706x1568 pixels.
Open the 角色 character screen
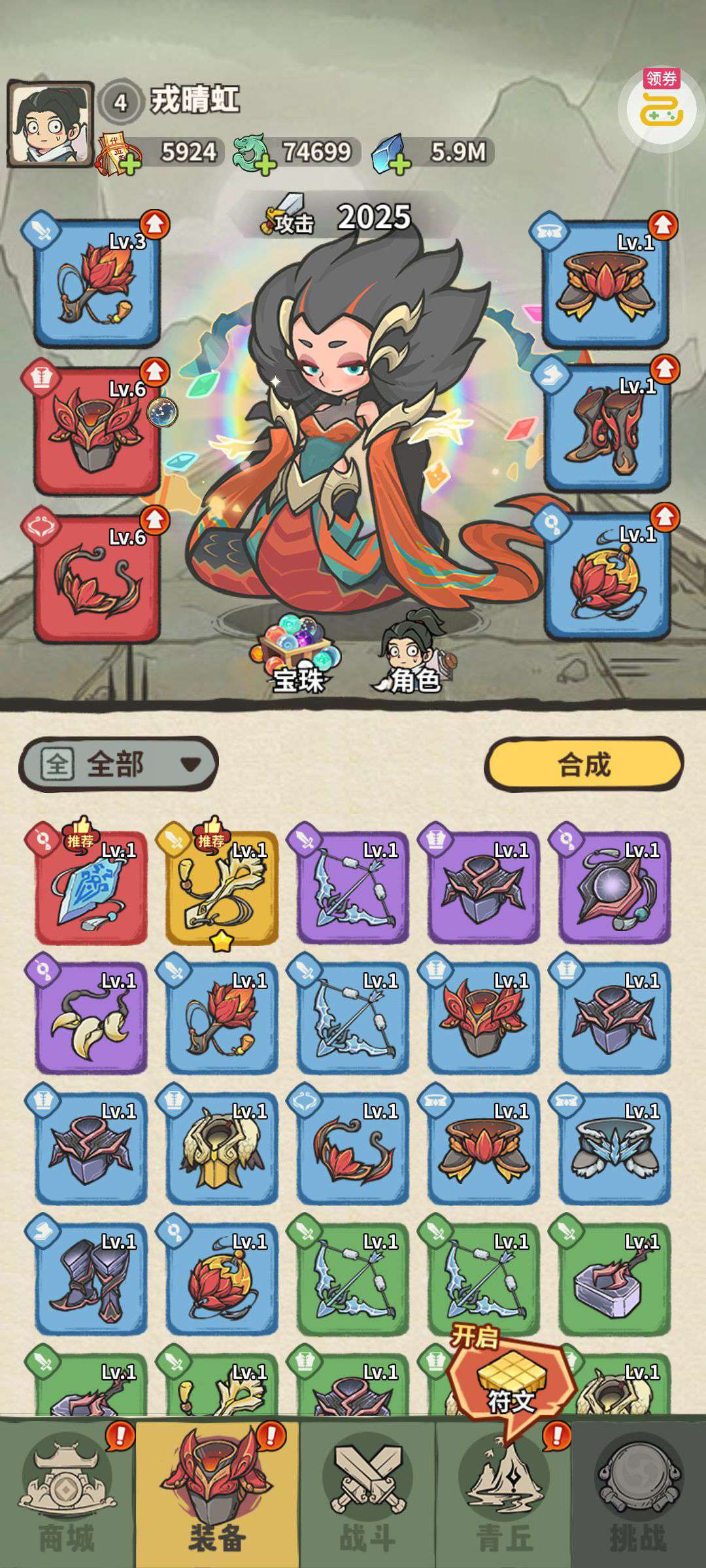(x=412, y=653)
